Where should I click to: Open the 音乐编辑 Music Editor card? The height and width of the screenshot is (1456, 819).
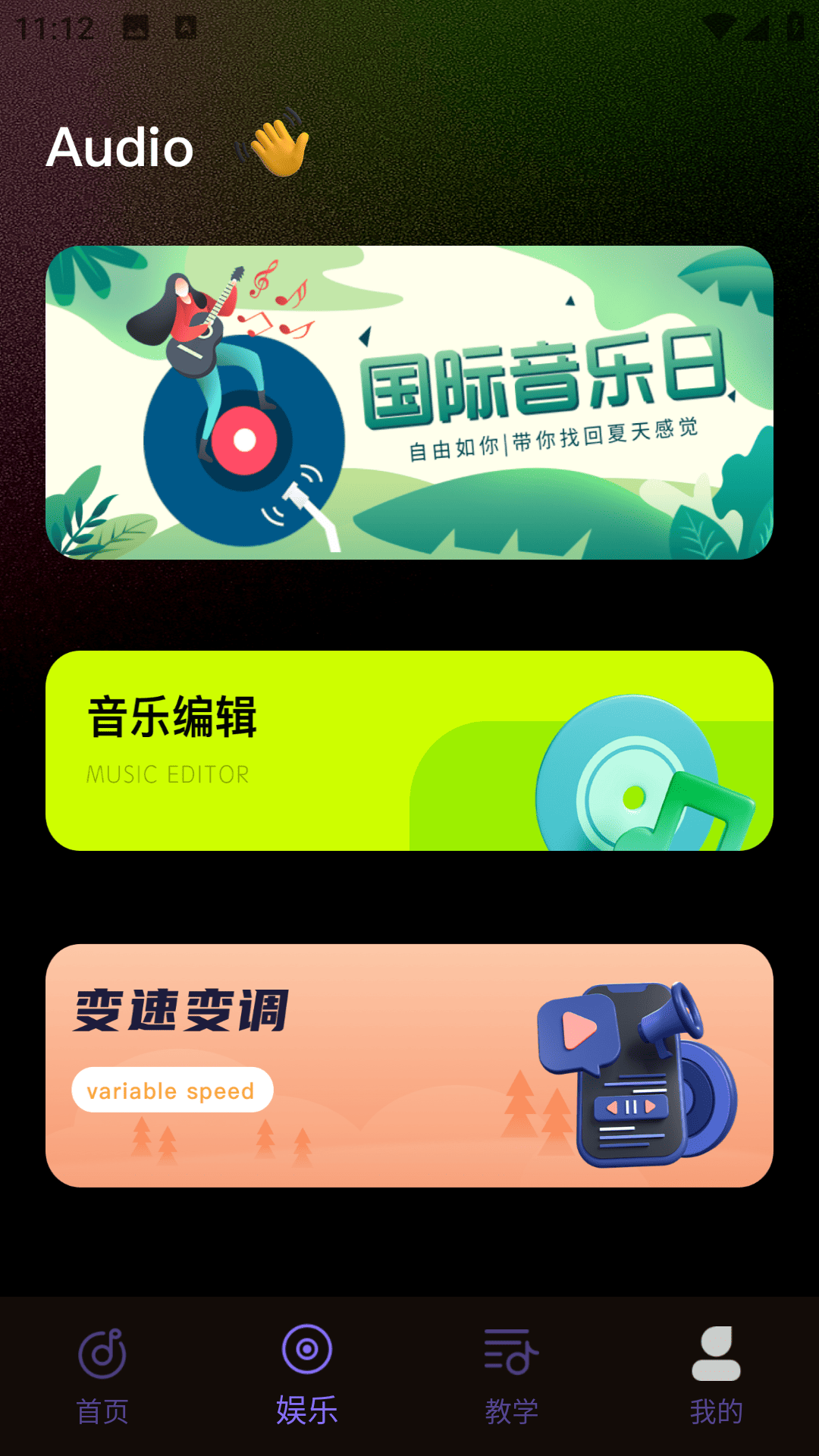click(409, 751)
